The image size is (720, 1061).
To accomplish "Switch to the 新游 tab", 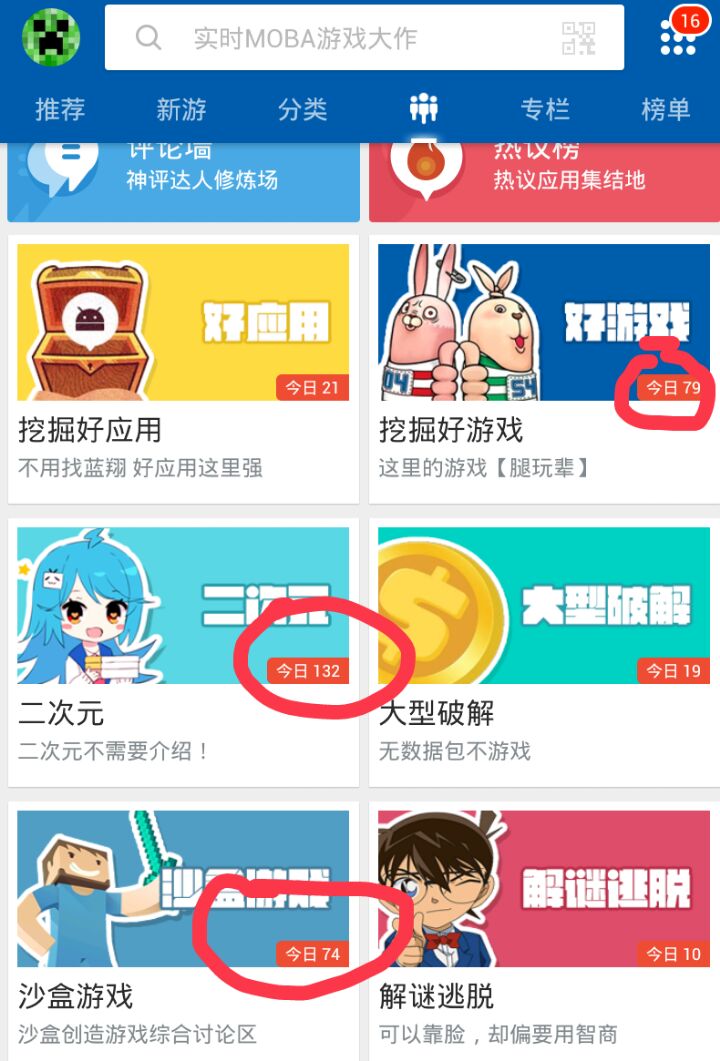I will [x=181, y=109].
